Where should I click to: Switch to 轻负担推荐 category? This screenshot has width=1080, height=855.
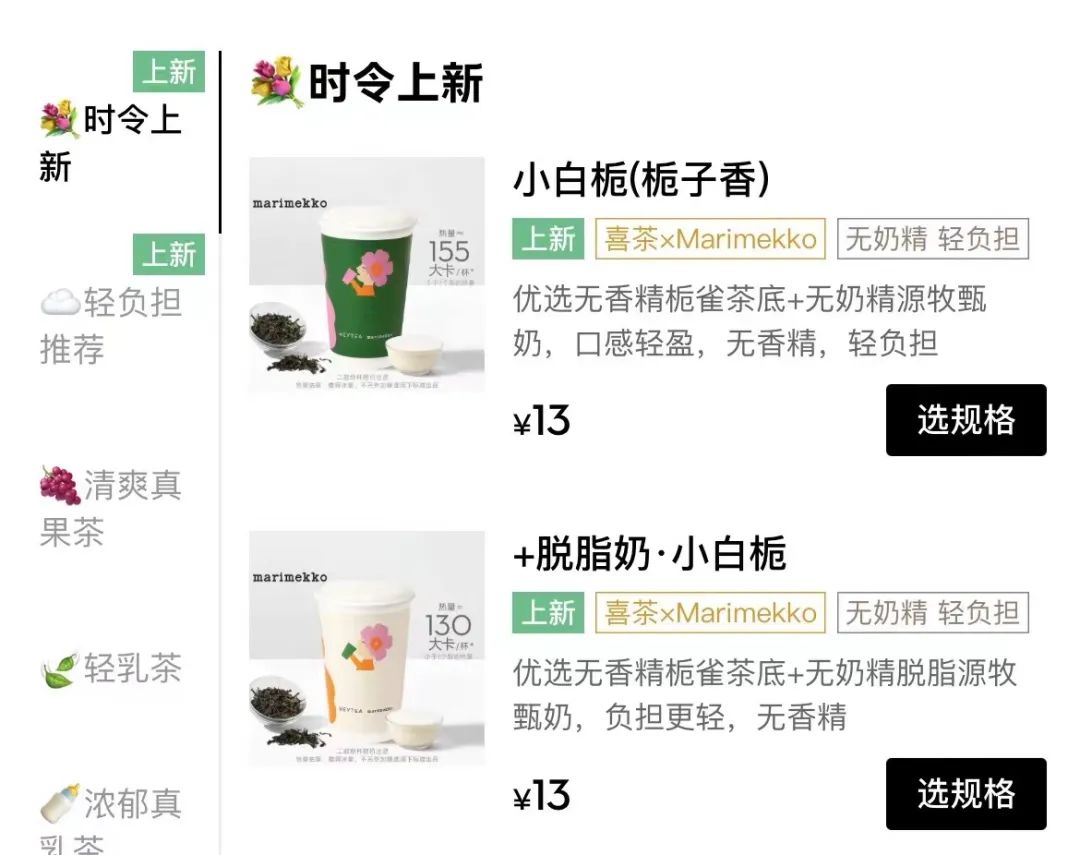tap(110, 325)
